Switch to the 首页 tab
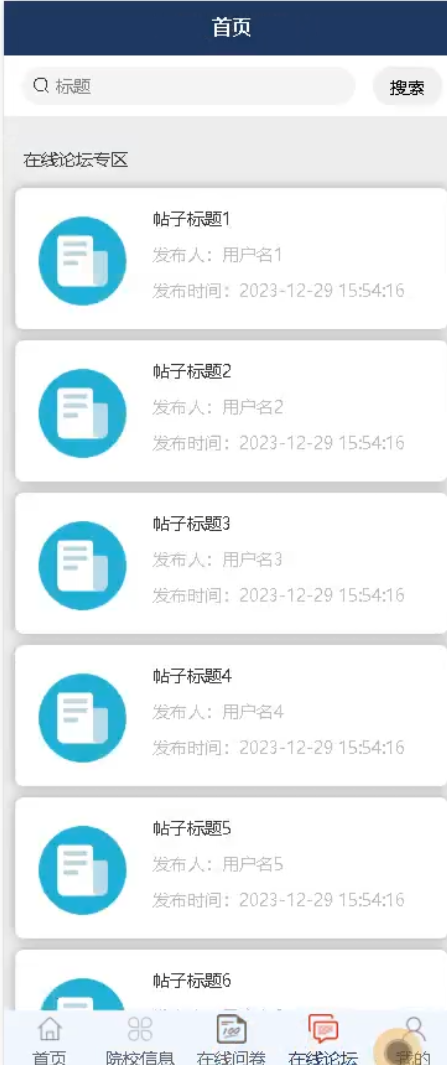 coord(50,1040)
